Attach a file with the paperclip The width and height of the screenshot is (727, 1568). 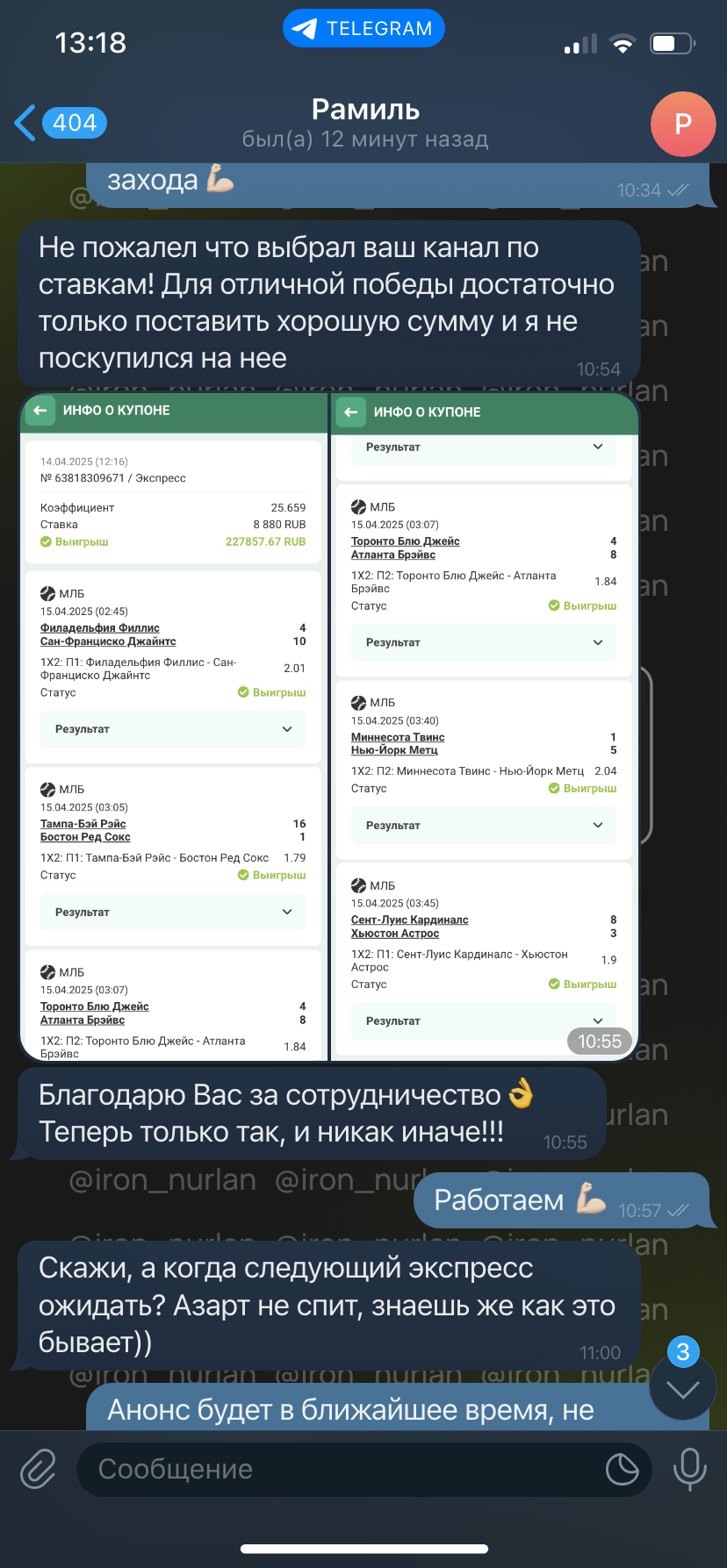point(39,1469)
